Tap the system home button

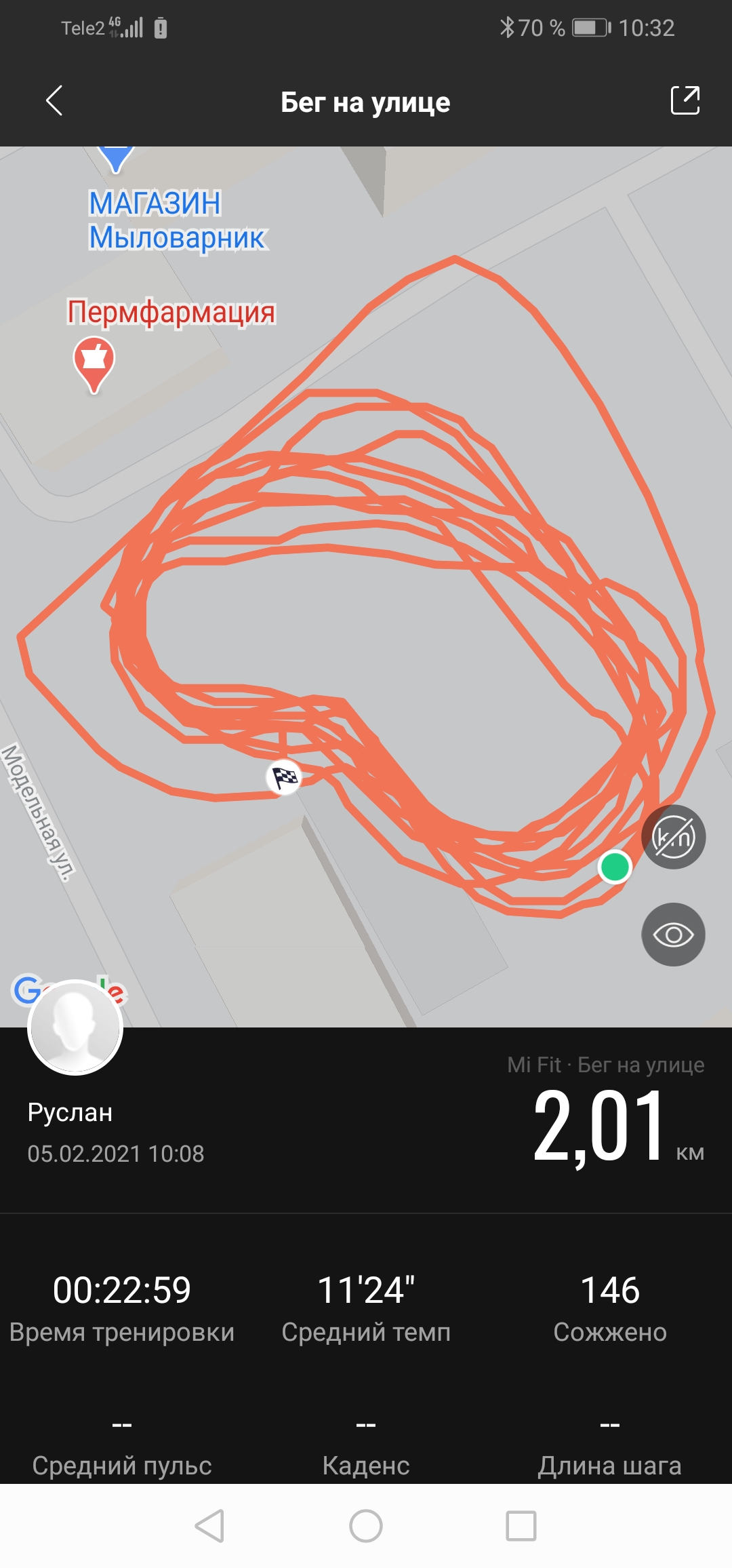point(366,1526)
